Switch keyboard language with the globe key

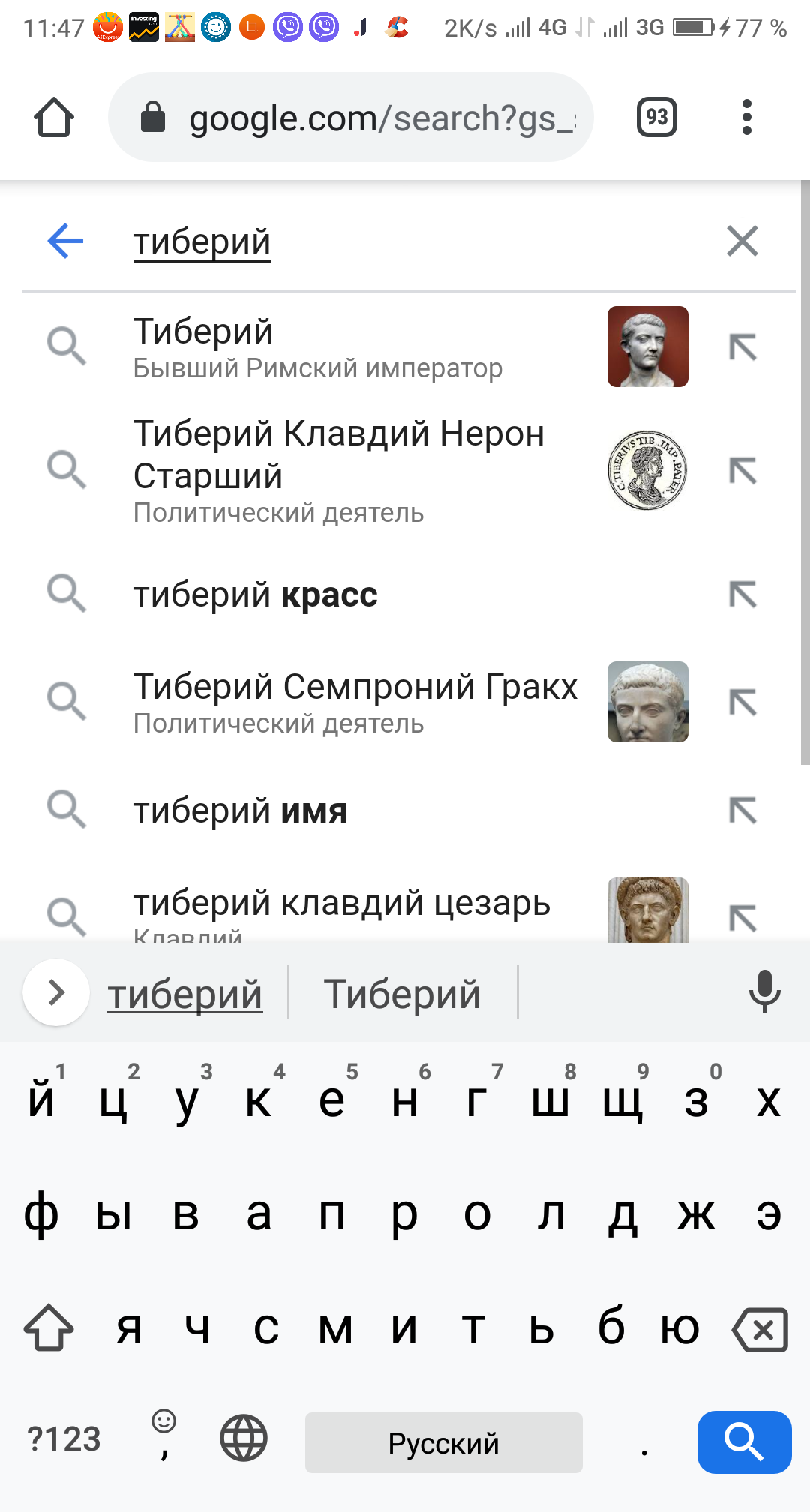pyautogui.click(x=244, y=1438)
